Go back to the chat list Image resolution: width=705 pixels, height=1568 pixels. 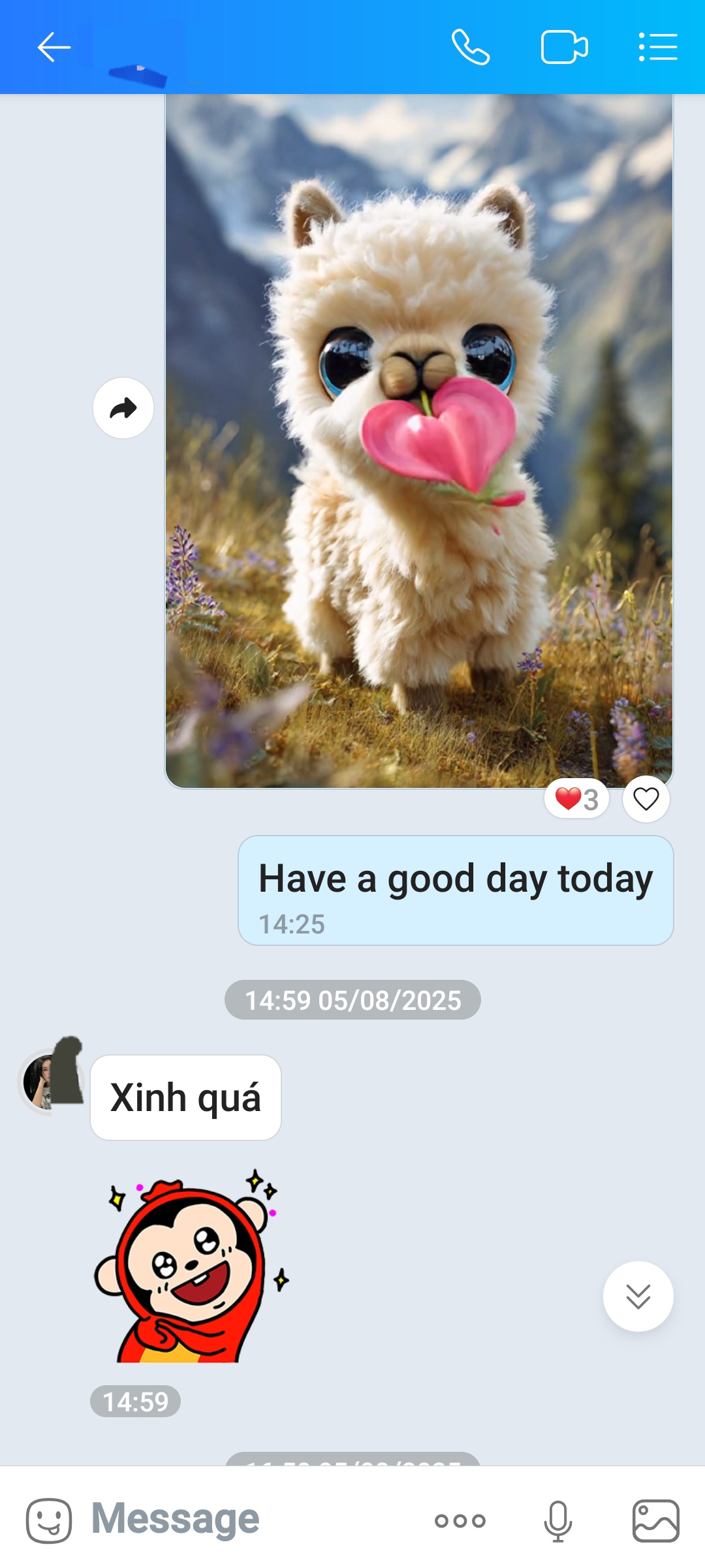tap(54, 48)
